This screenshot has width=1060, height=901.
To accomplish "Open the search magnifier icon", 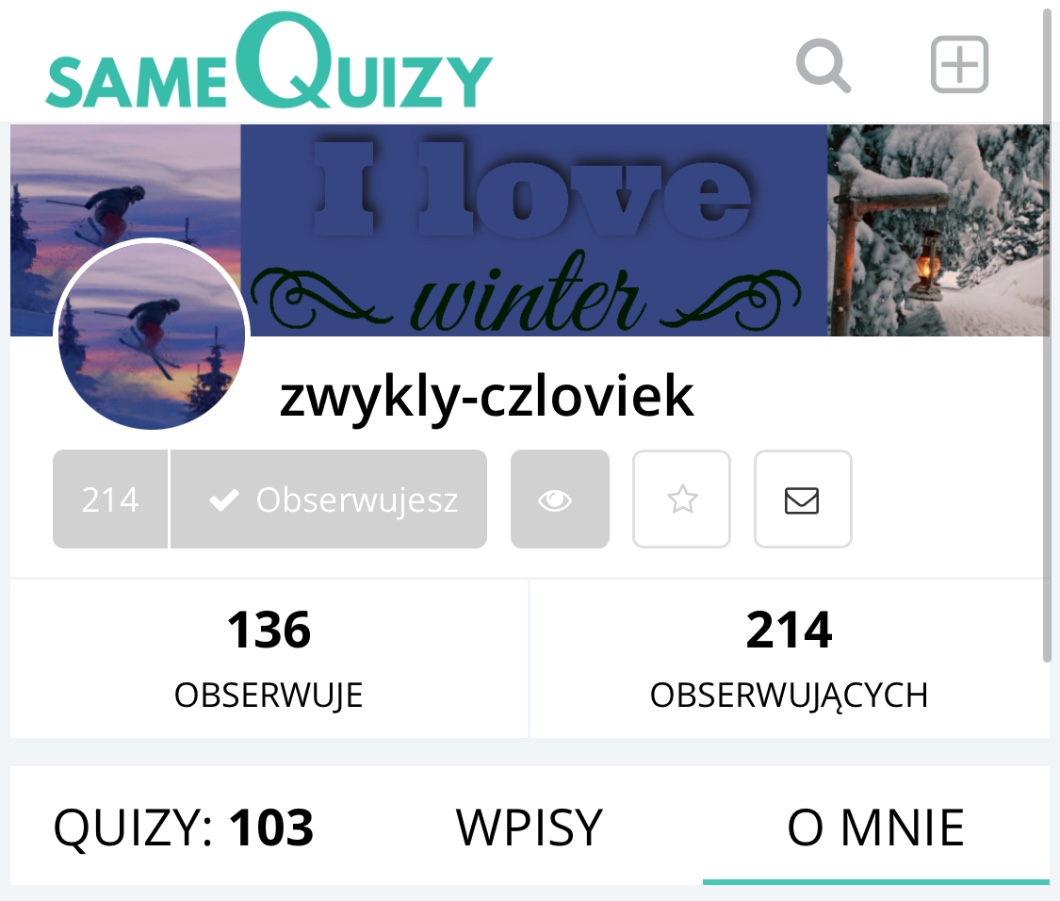I will [x=823, y=66].
